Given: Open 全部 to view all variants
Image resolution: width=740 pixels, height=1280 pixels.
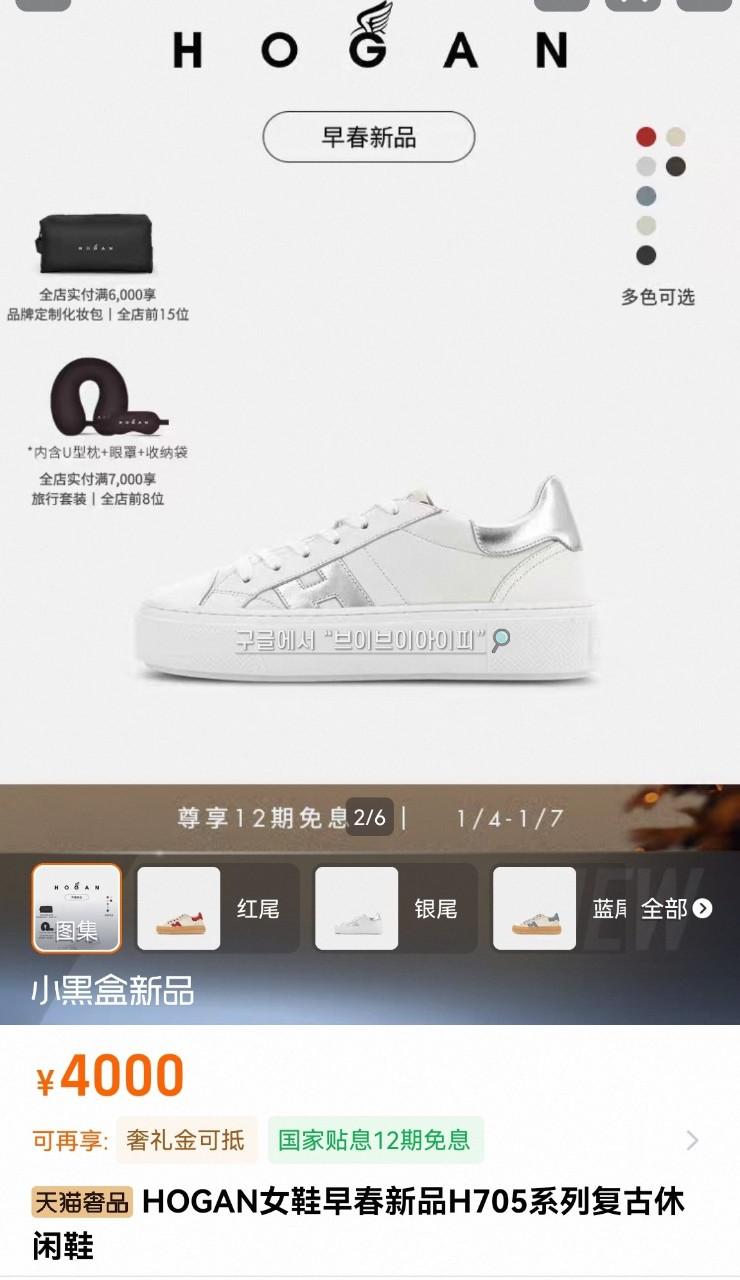Looking at the screenshot, I should pos(676,908).
